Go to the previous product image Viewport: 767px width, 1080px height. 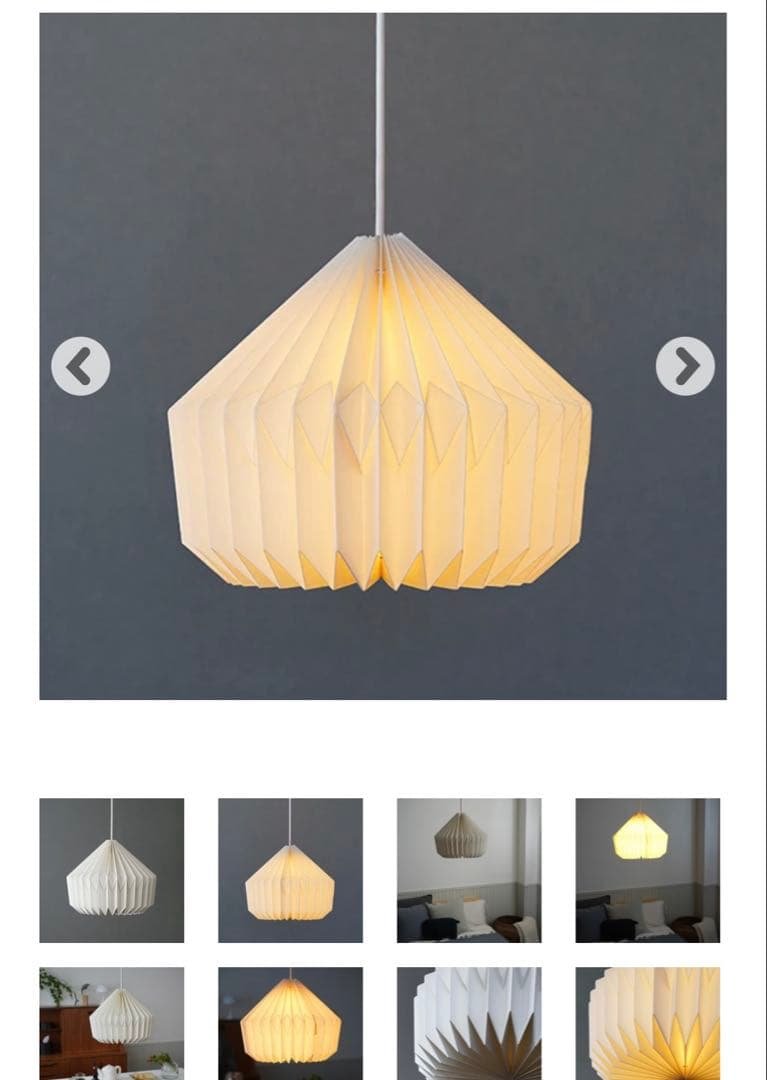point(81,366)
